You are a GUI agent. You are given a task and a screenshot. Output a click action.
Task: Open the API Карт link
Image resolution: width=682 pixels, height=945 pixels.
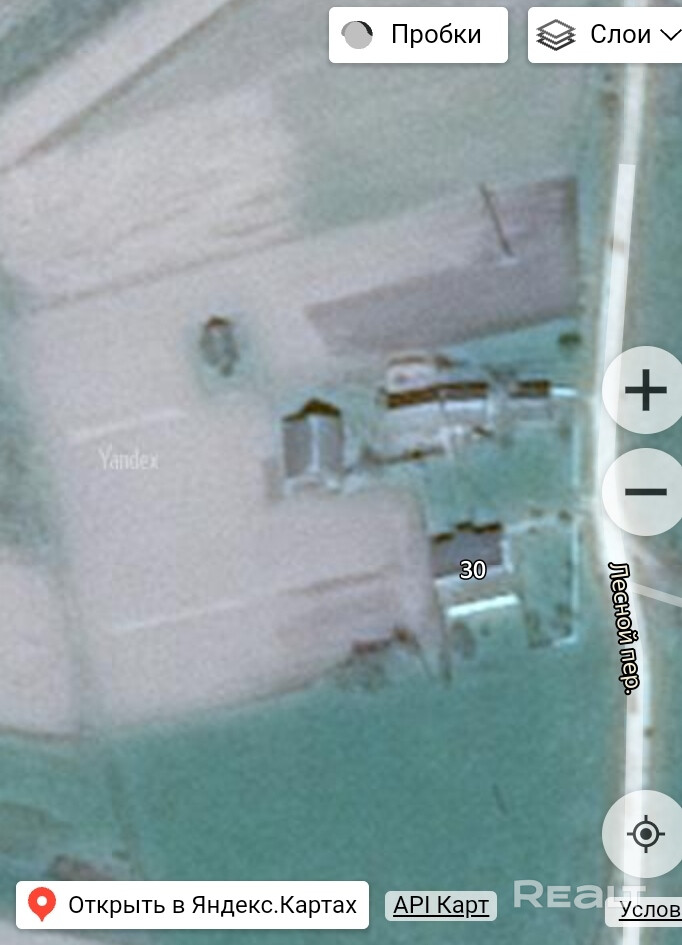click(x=441, y=906)
